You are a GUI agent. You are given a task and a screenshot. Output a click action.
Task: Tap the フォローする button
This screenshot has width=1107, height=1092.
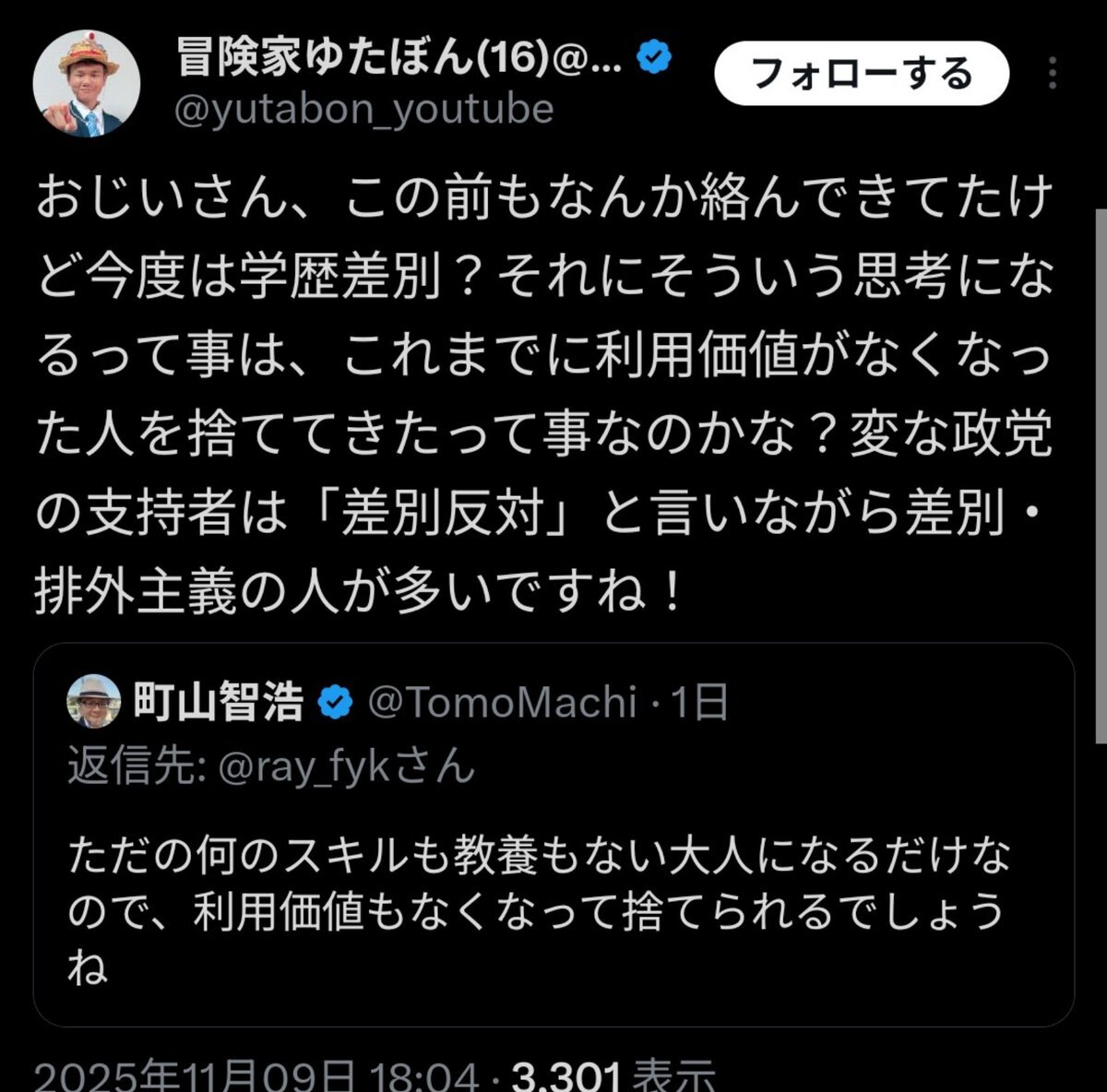(862, 74)
